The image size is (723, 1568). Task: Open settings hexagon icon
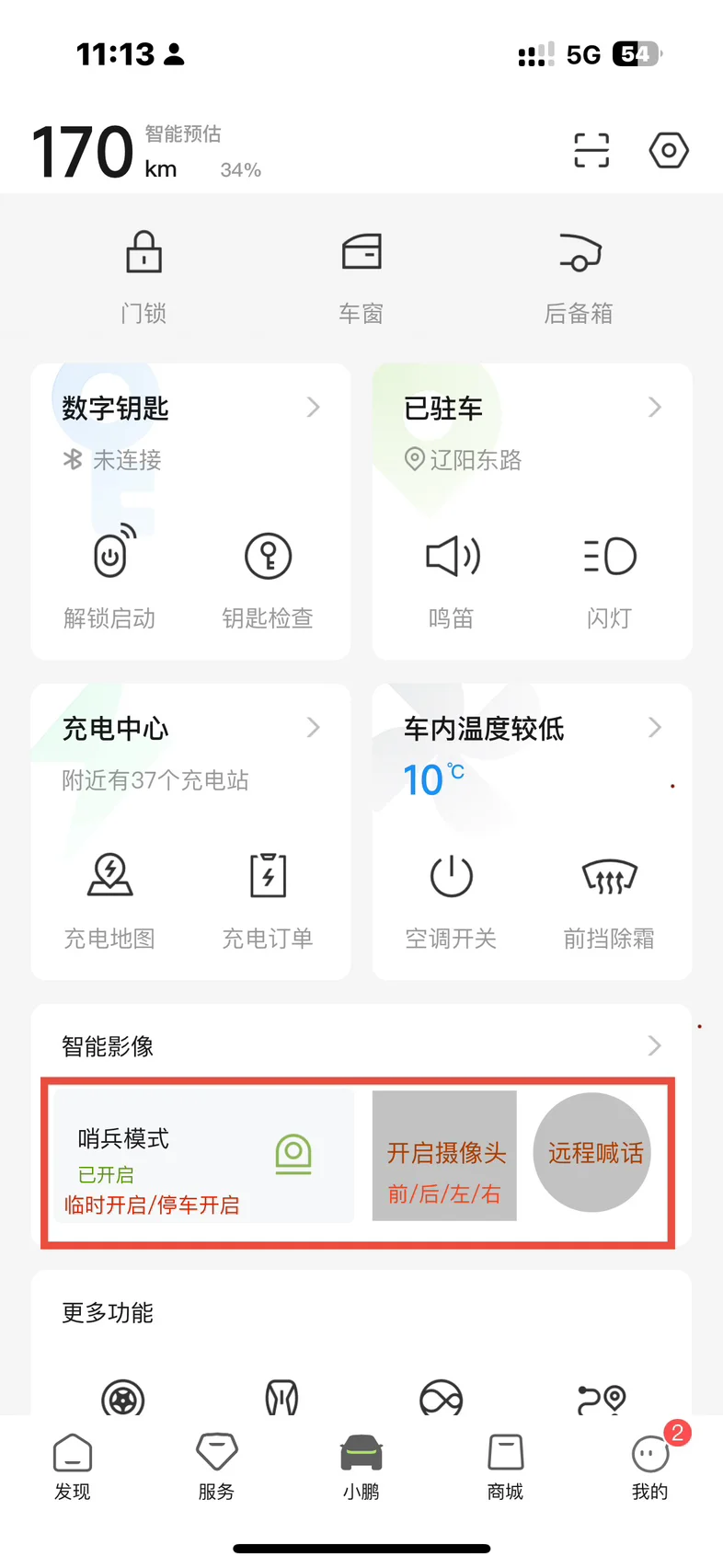click(x=669, y=150)
